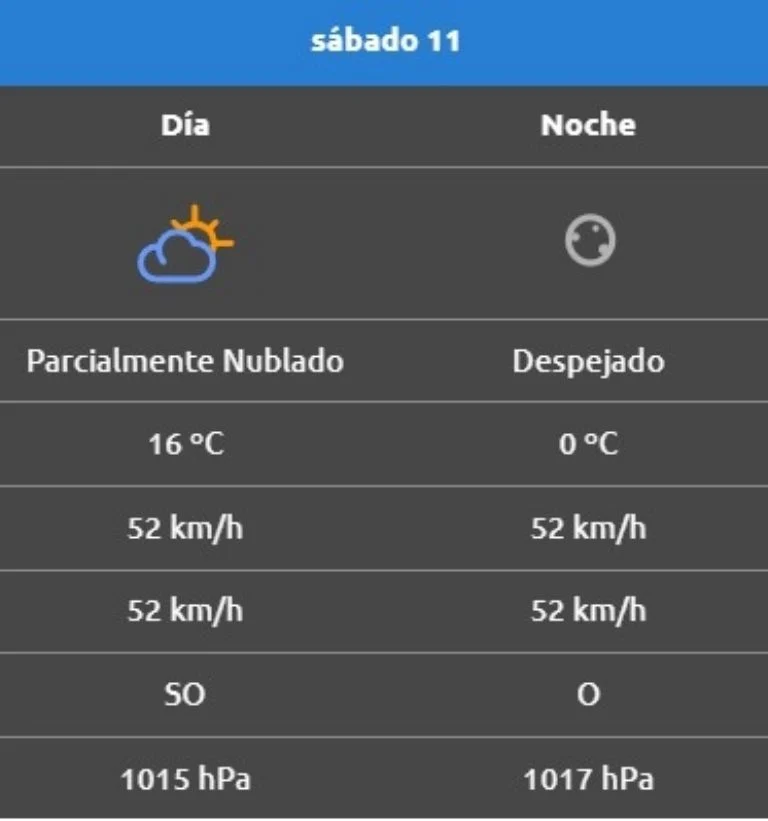The width and height of the screenshot is (768, 821).
Task: Switch to the Día column
Action: coord(185,125)
